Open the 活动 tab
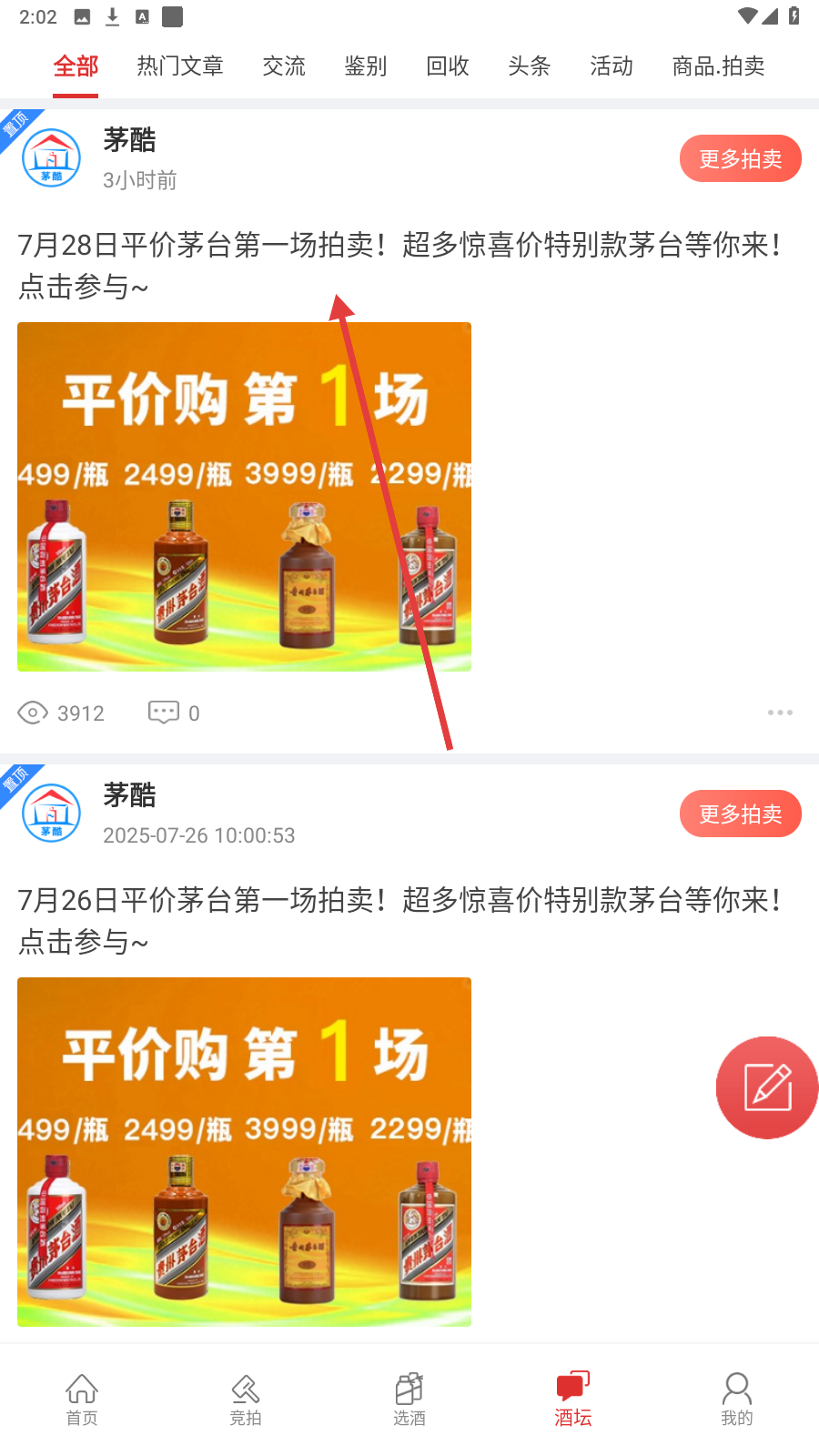 (612, 66)
